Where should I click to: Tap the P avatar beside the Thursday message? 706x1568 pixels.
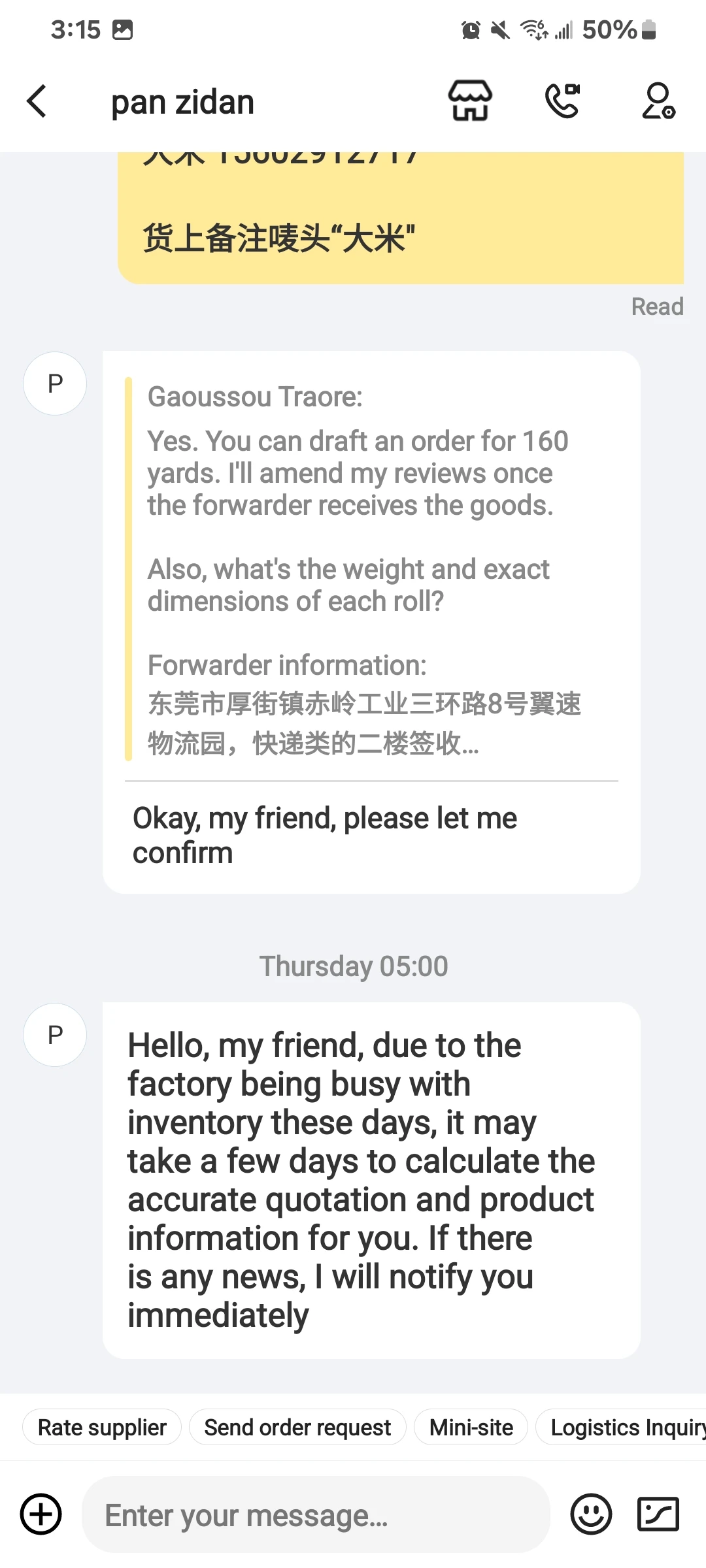tap(55, 1035)
